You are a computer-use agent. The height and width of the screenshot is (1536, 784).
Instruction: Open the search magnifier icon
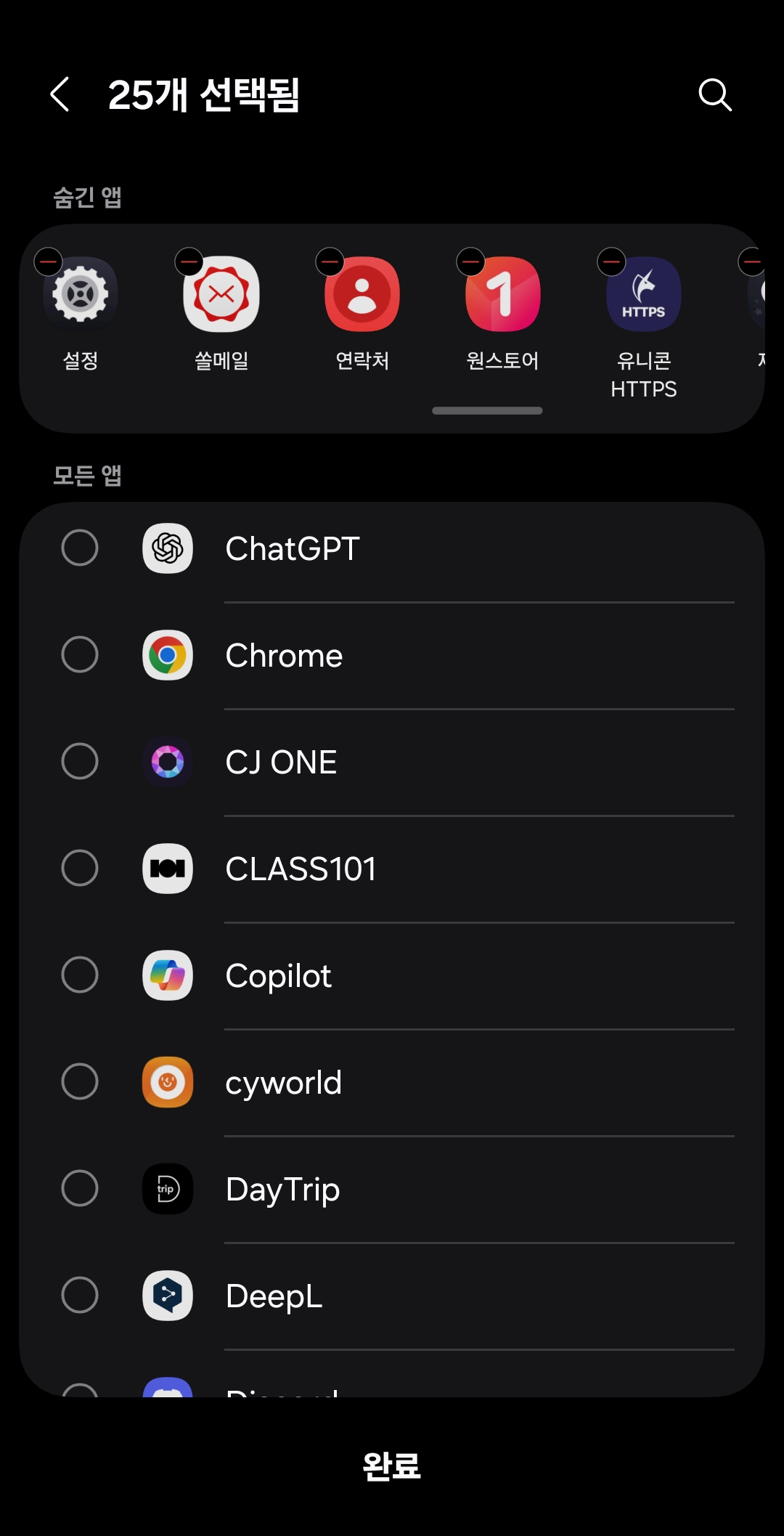click(715, 94)
